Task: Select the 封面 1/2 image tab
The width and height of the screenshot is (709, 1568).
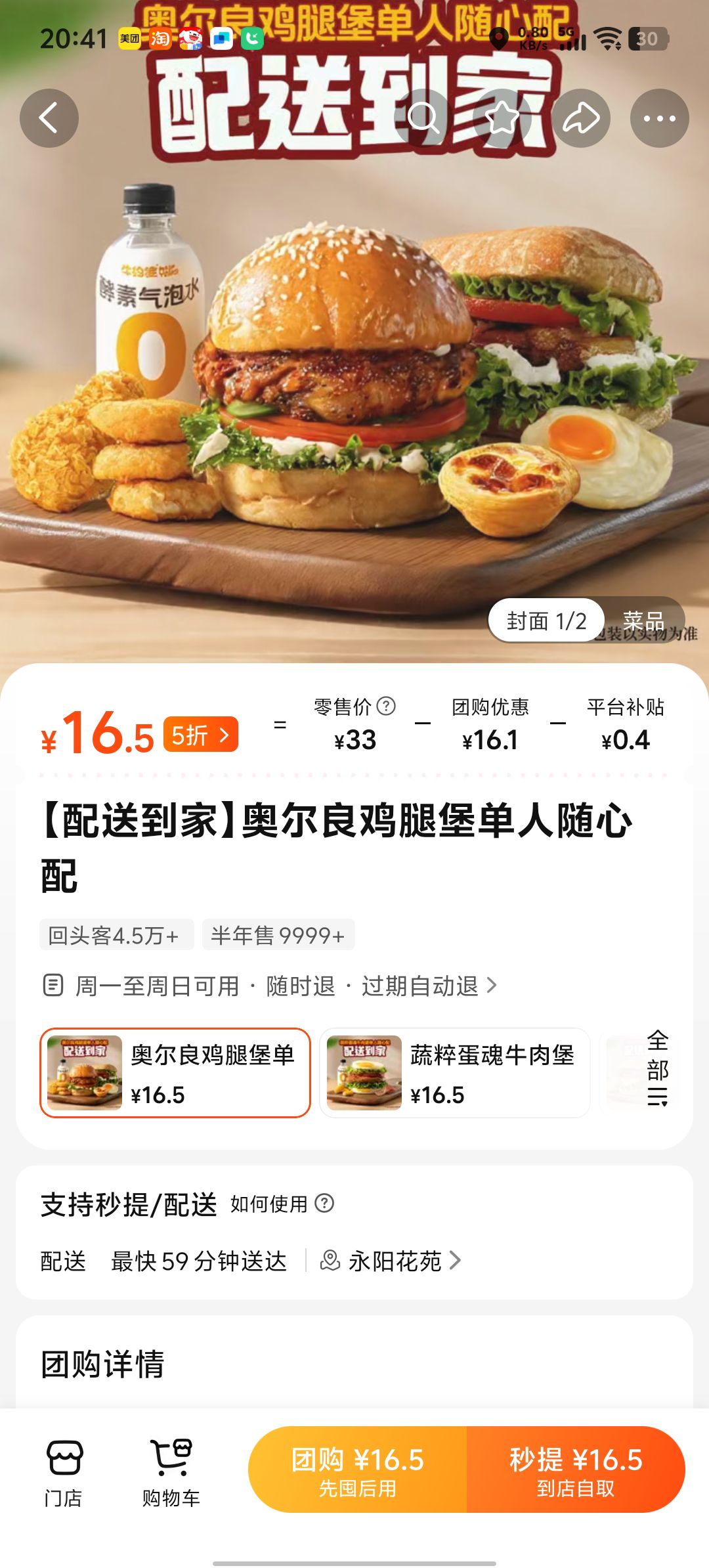Action: tap(546, 621)
